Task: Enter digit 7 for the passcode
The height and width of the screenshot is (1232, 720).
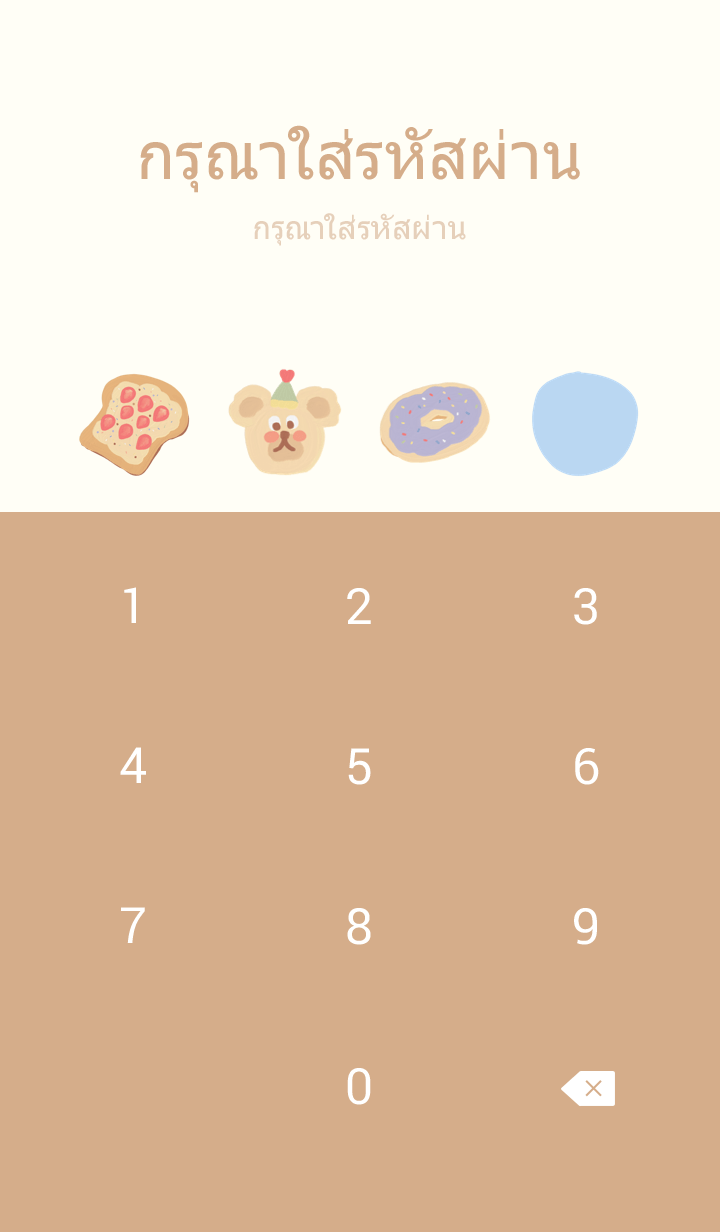Action: point(132,927)
